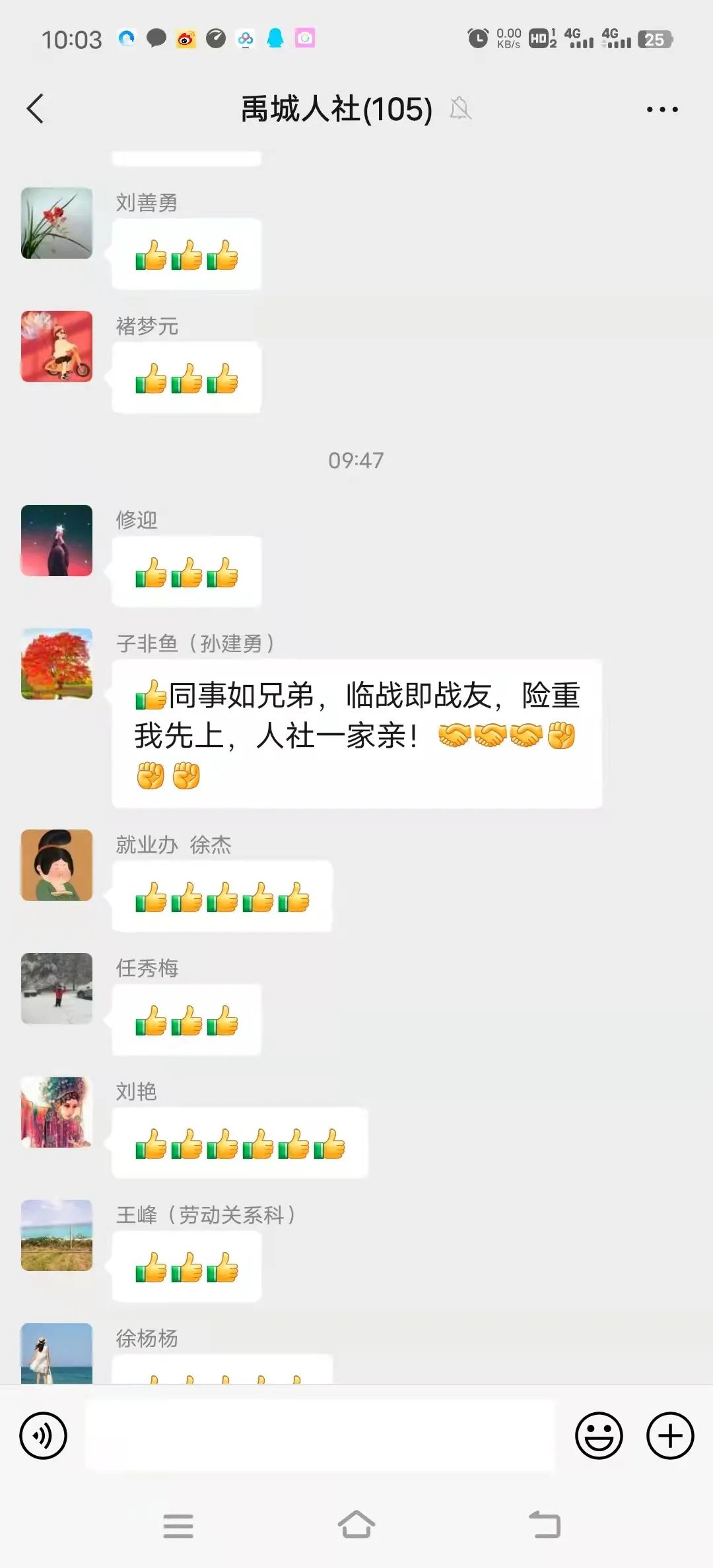The image size is (713, 1568).
Task: View 修迎's avatar profile
Action: tap(57, 540)
